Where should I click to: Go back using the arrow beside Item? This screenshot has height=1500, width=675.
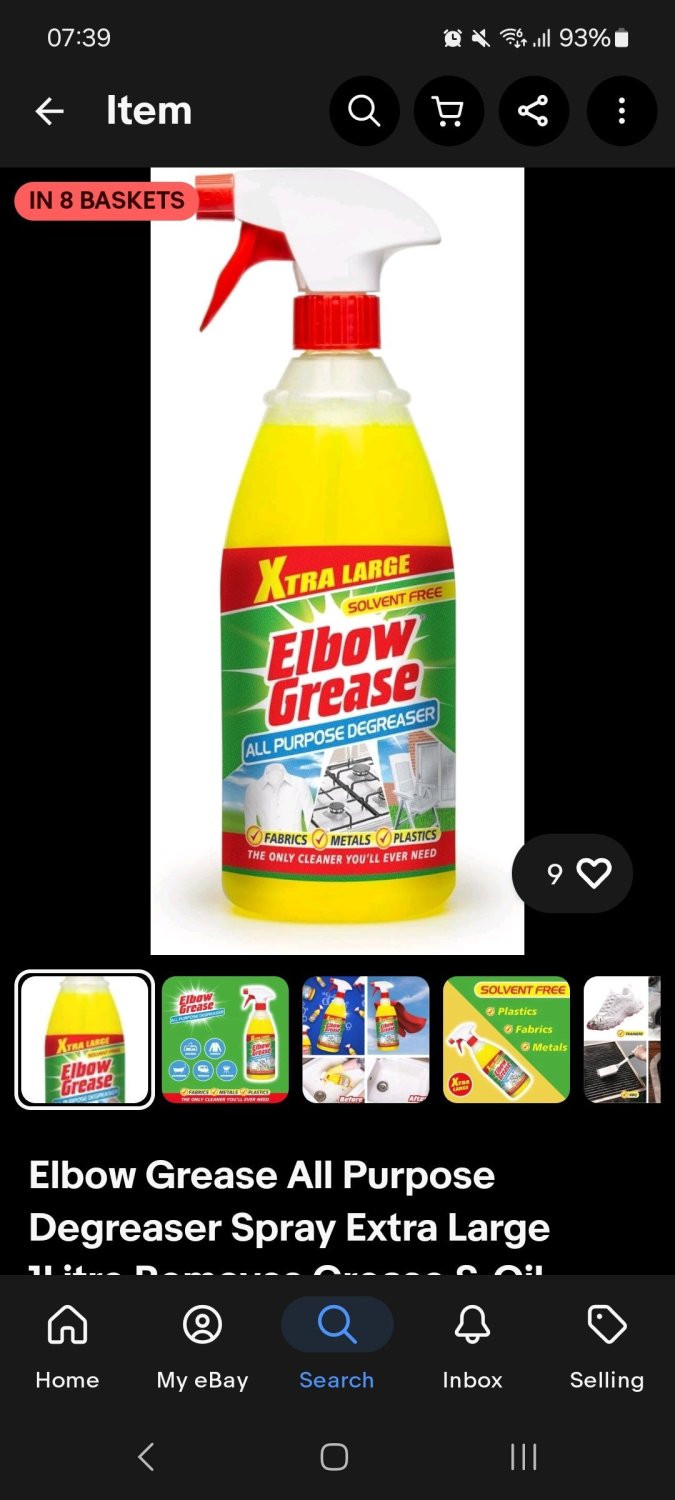coord(49,111)
